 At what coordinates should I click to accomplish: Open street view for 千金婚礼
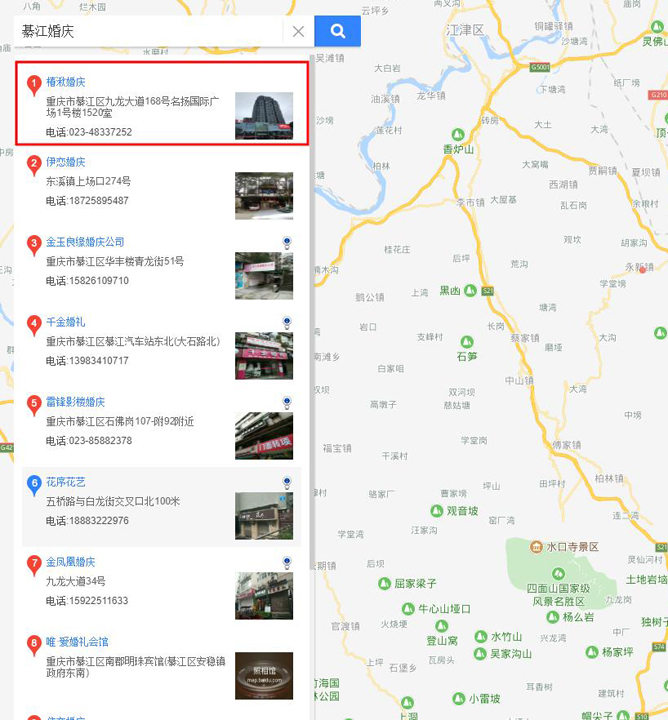click(x=287, y=323)
